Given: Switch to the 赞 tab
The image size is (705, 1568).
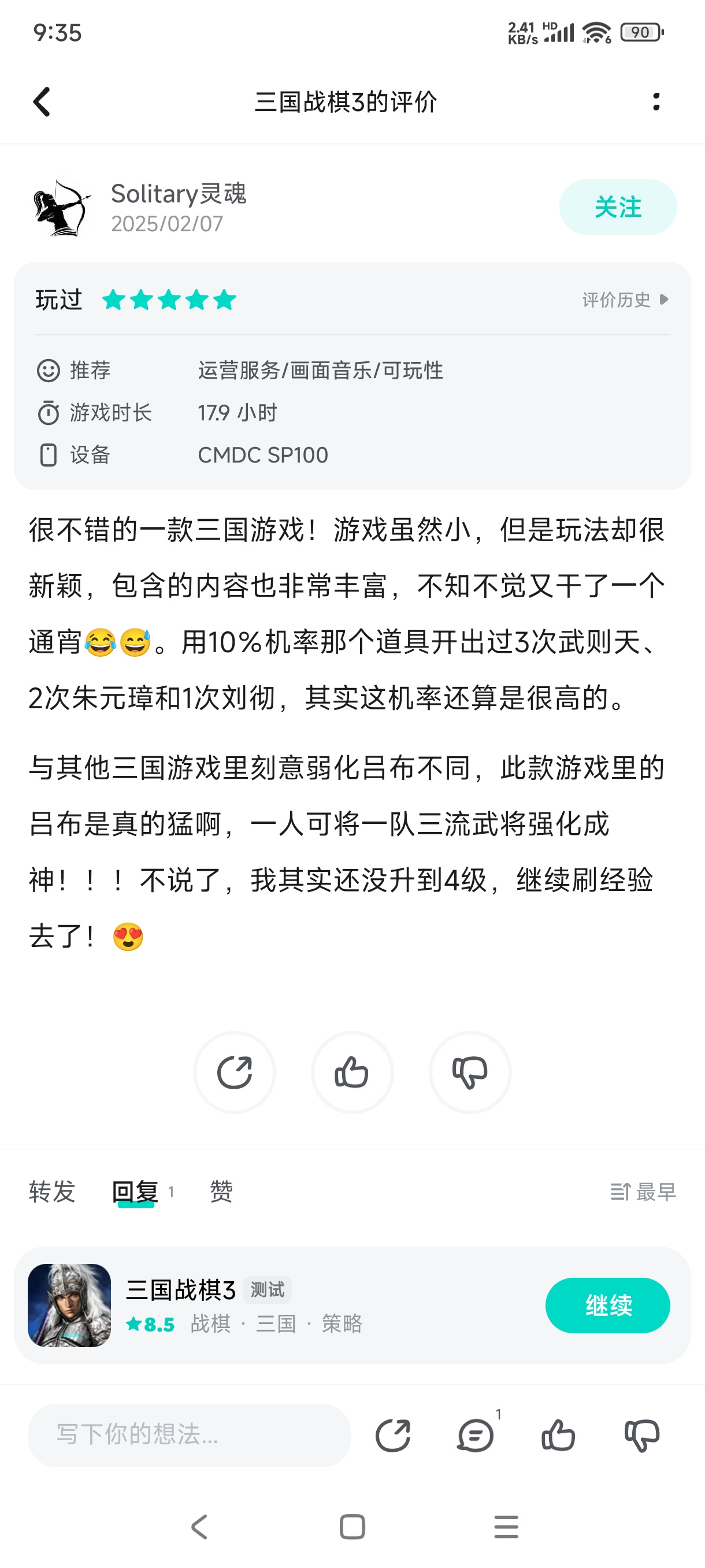Looking at the screenshot, I should pos(221,1191).
